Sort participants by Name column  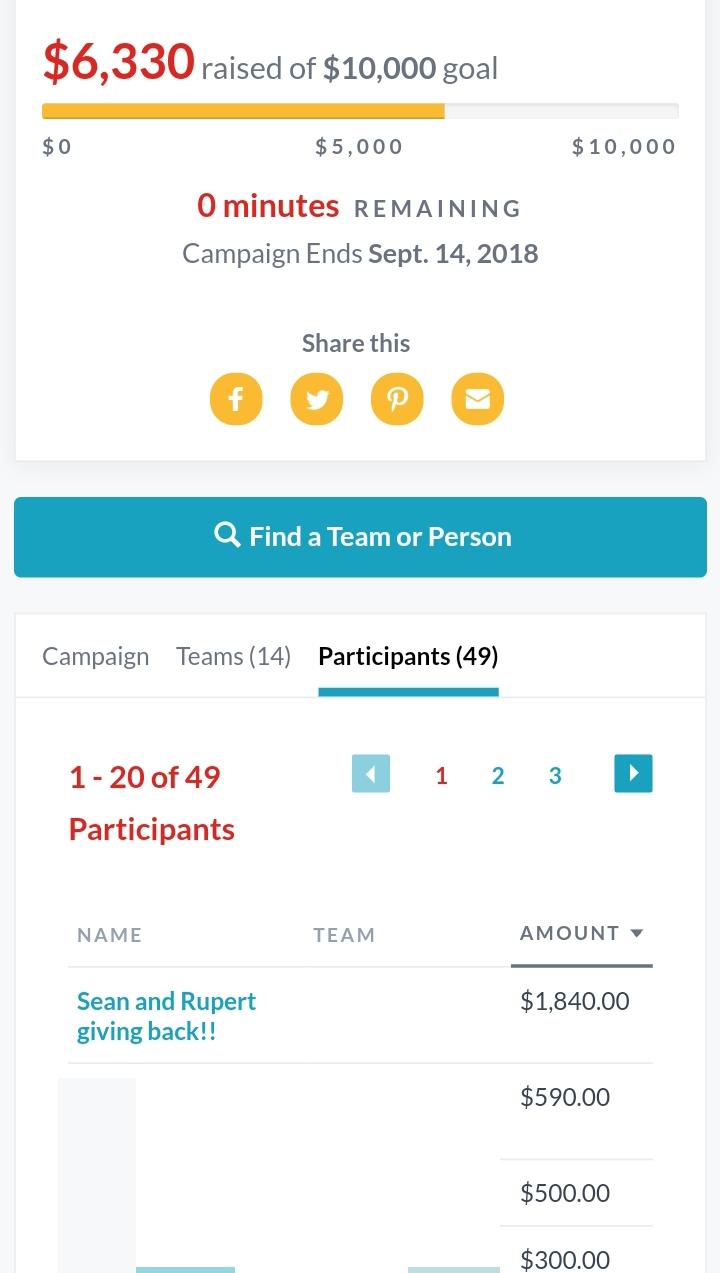coord(110,935)
